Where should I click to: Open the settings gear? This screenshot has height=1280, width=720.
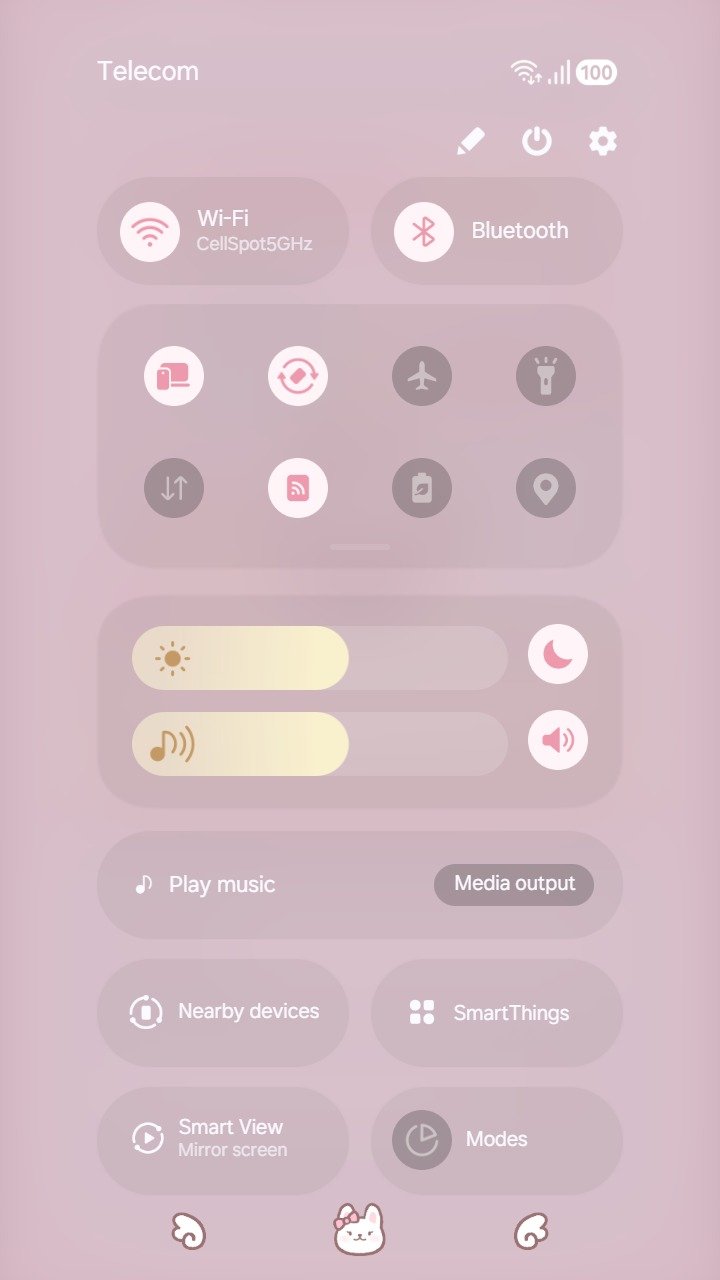tap(603, 142)
